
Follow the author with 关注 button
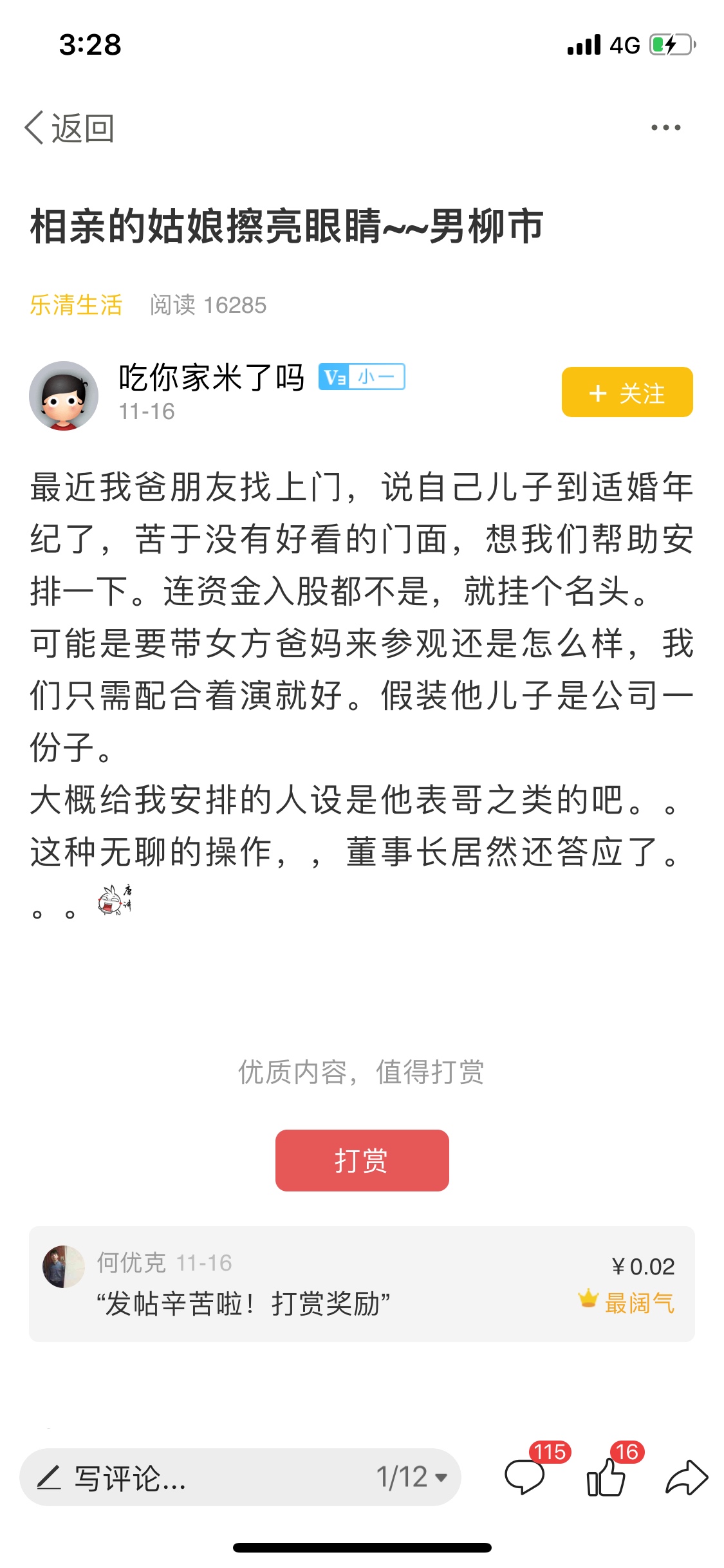click(627, 393)
